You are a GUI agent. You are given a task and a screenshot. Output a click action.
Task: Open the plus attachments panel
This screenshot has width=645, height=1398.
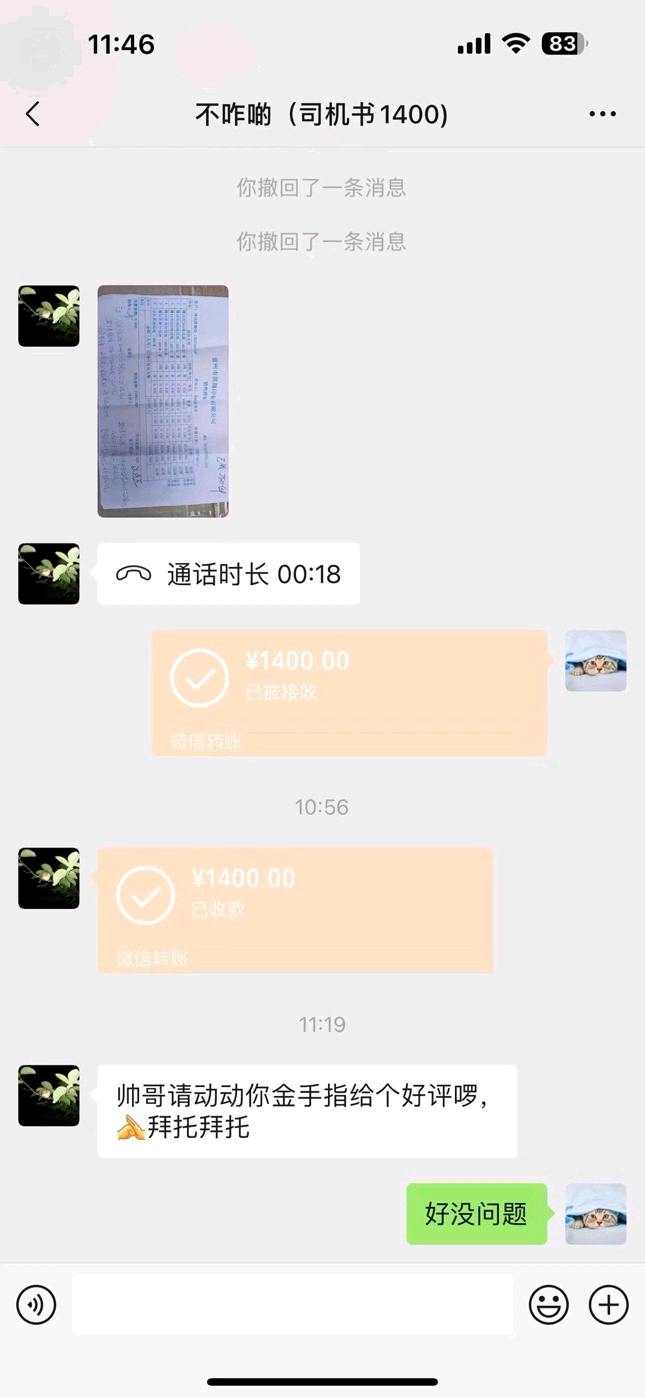click(608, 1304)
